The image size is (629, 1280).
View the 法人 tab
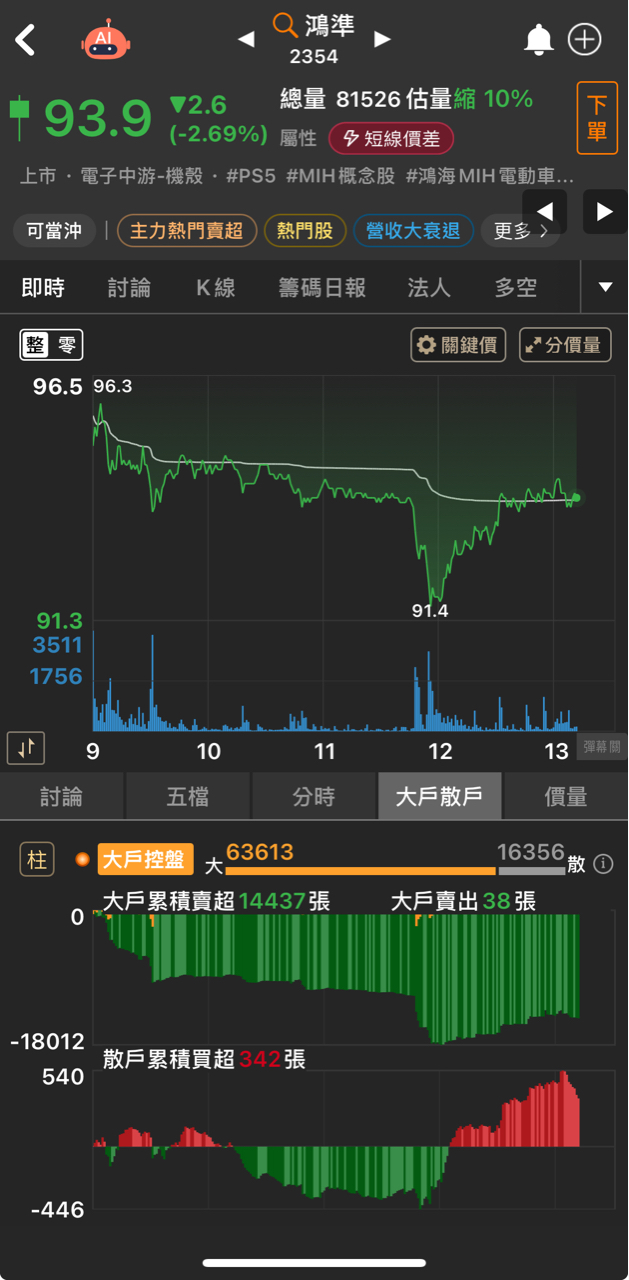(429, 288)
